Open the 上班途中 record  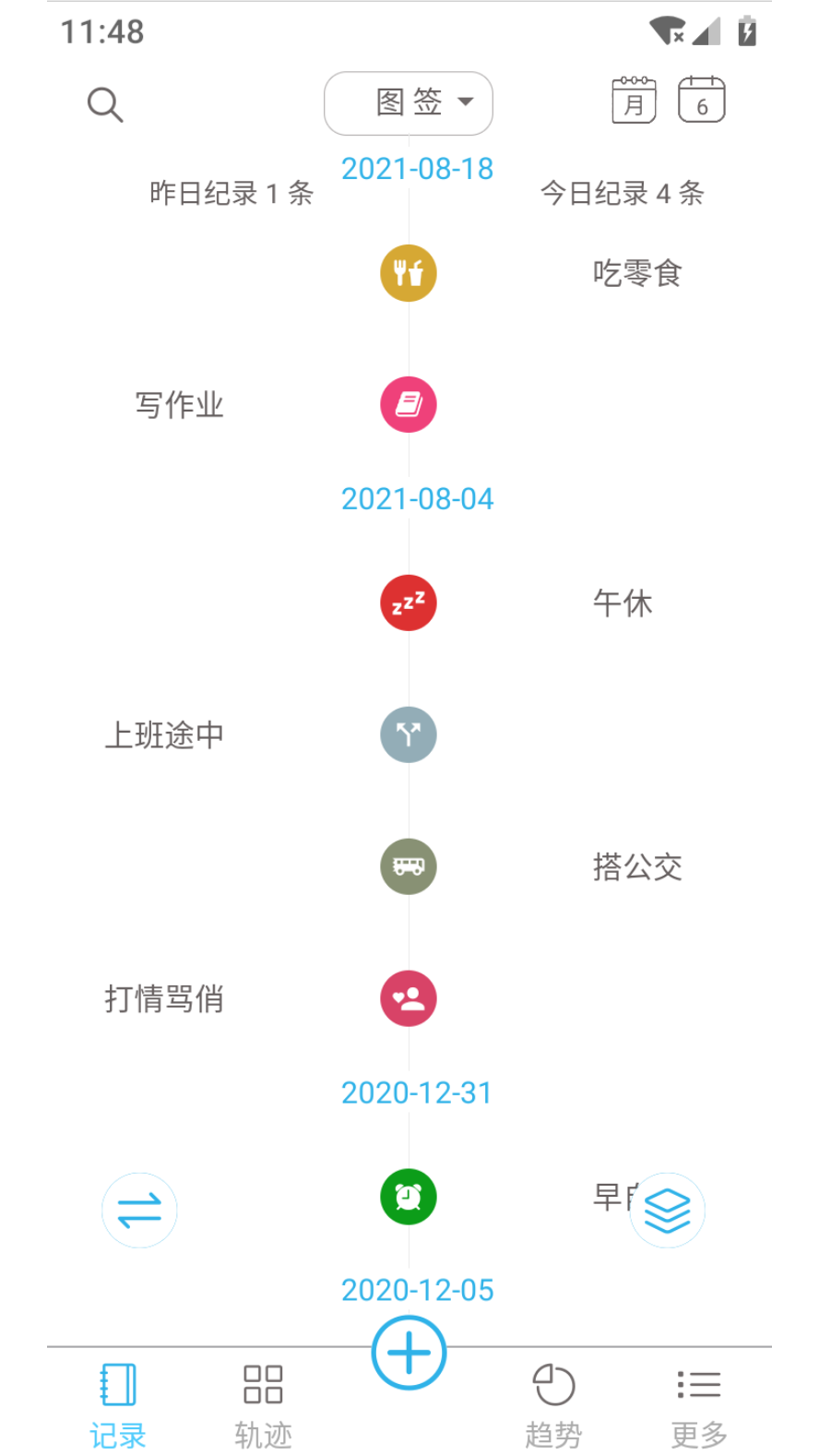164,735
